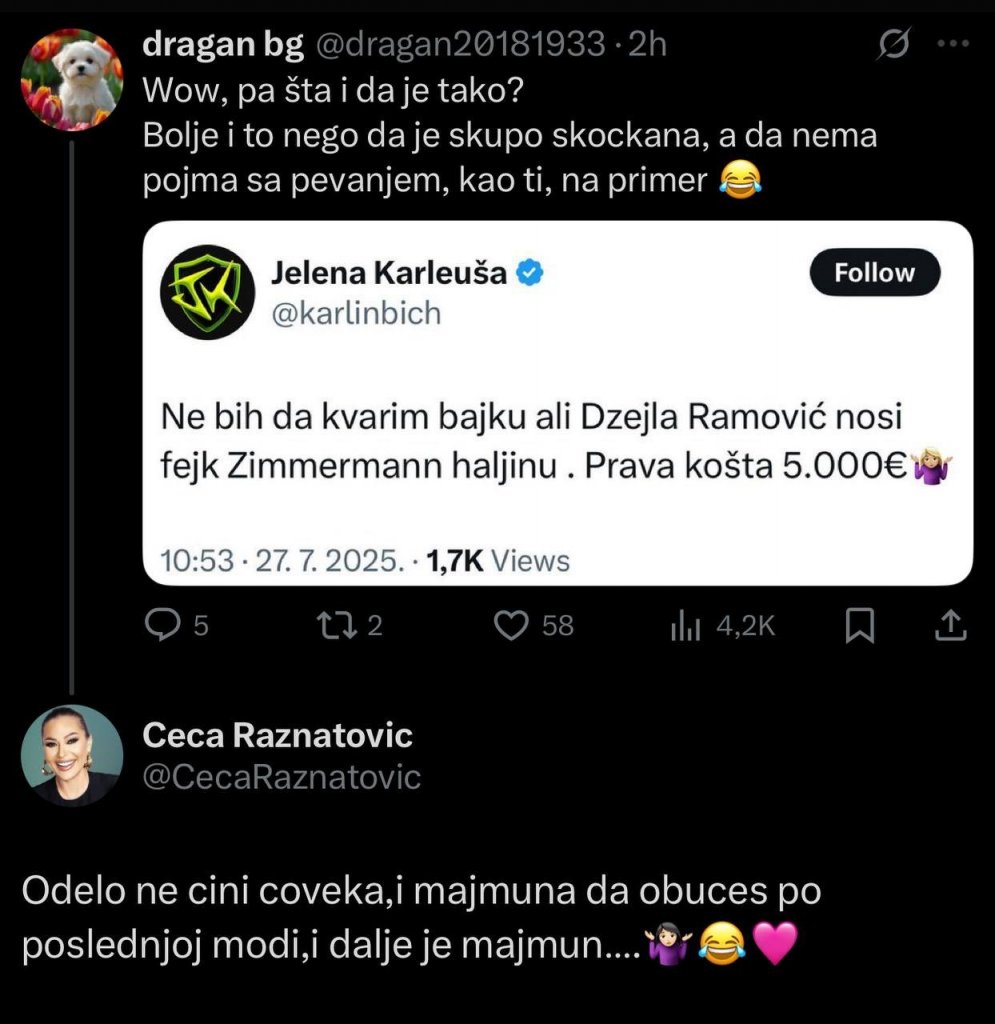The width and height of the screenshot is (995, 1024).
Task: Click the Follow button on the quoted tweet
Action: click(874, 272)
